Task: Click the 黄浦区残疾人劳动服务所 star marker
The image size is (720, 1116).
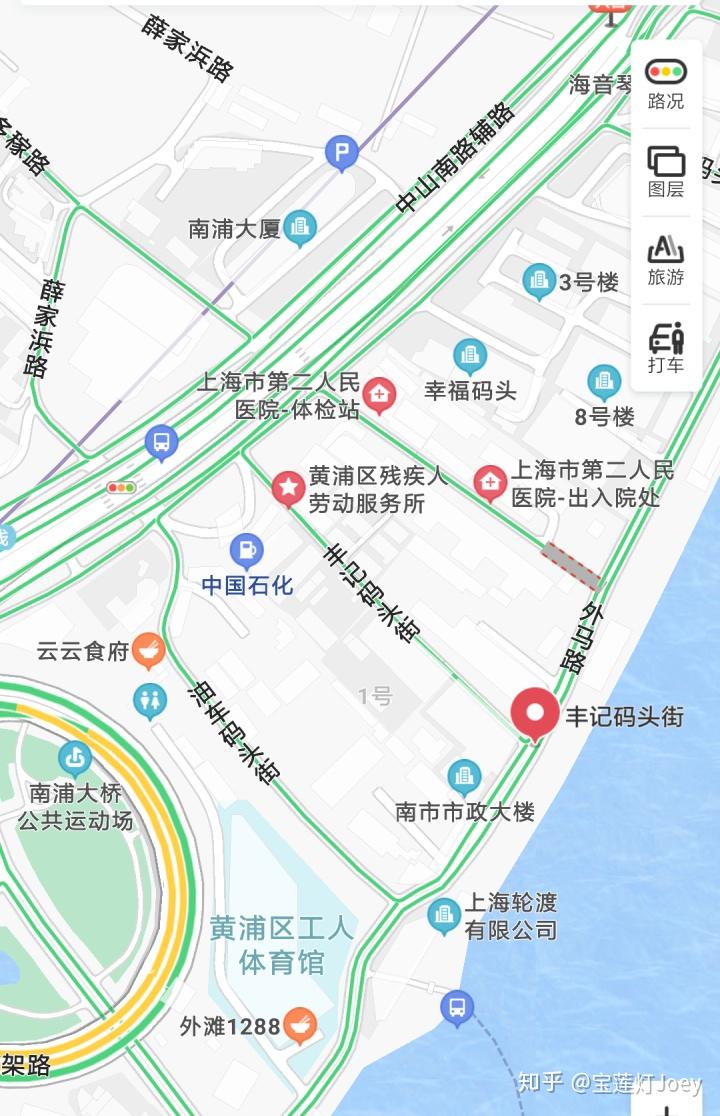Action: coord(290,489)
